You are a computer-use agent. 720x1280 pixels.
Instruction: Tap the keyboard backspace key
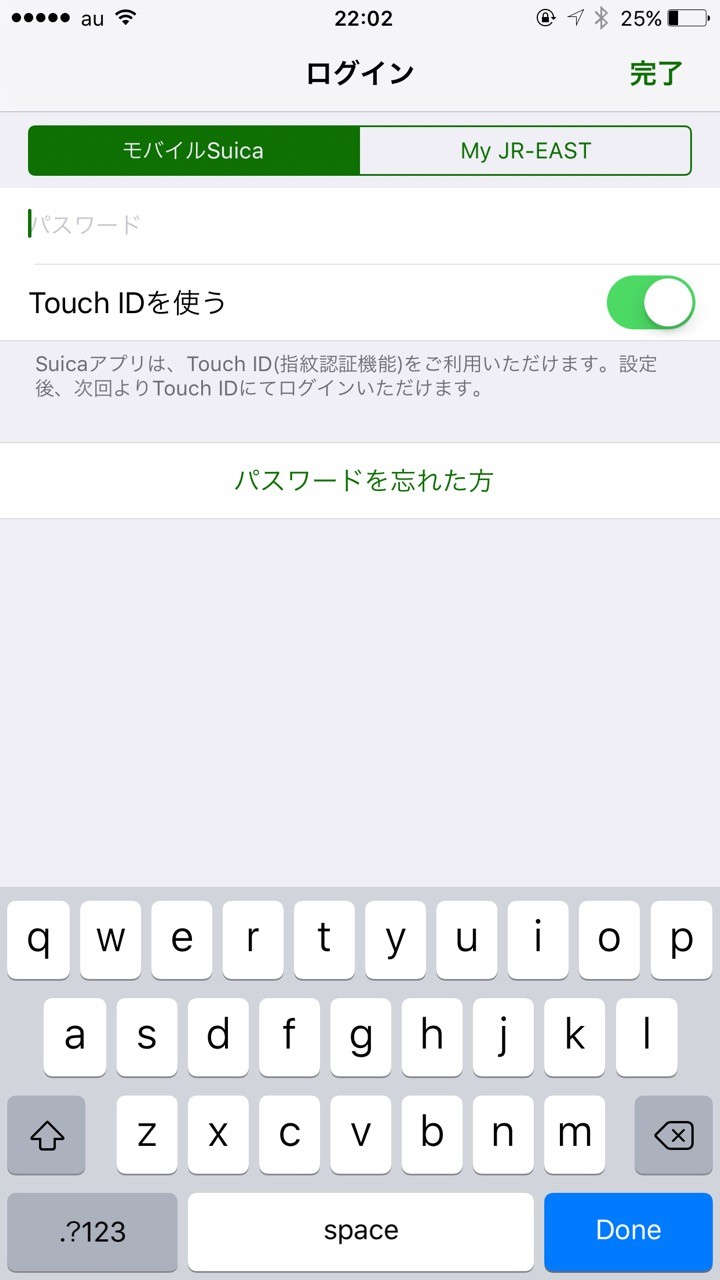tap(673, 1135)
